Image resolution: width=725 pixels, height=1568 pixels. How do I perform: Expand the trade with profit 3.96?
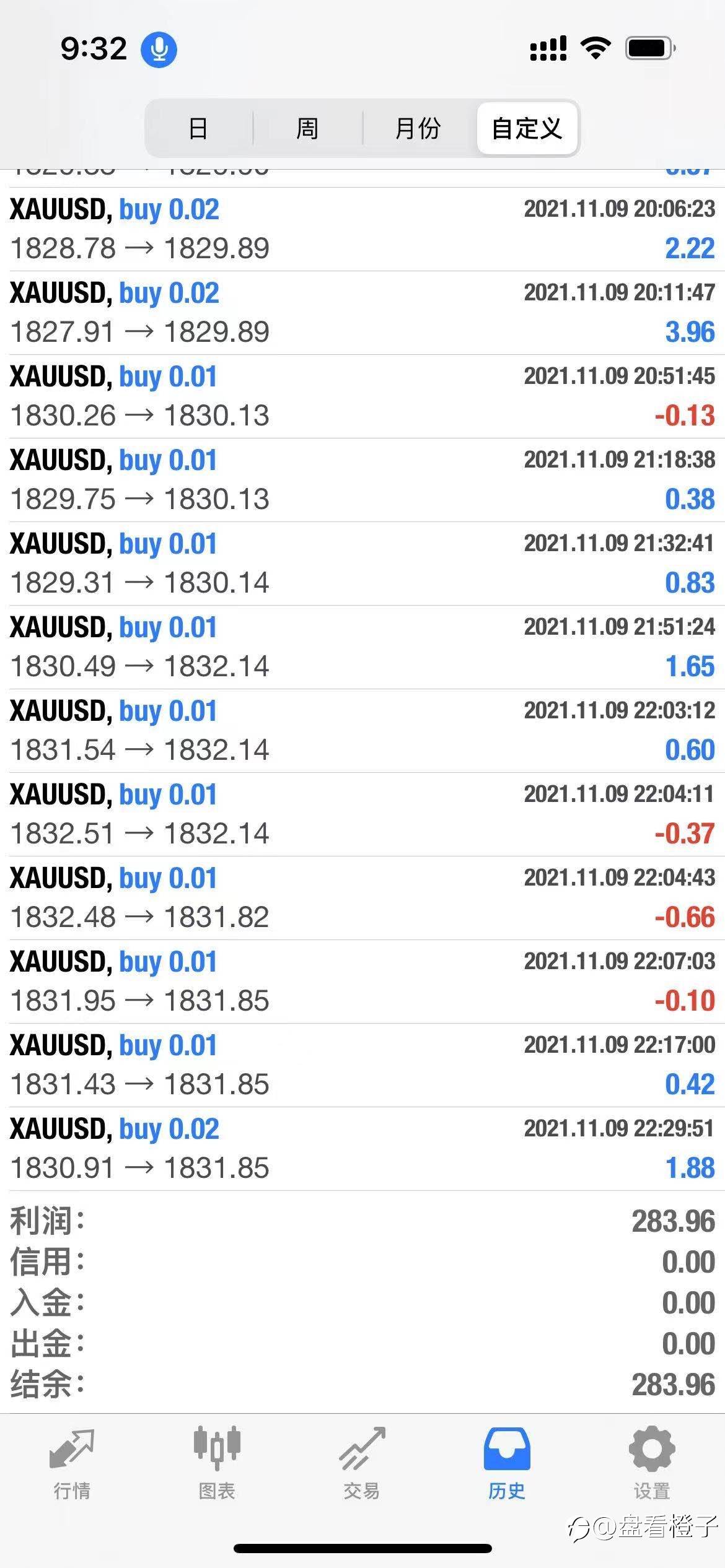pos(362,313)
